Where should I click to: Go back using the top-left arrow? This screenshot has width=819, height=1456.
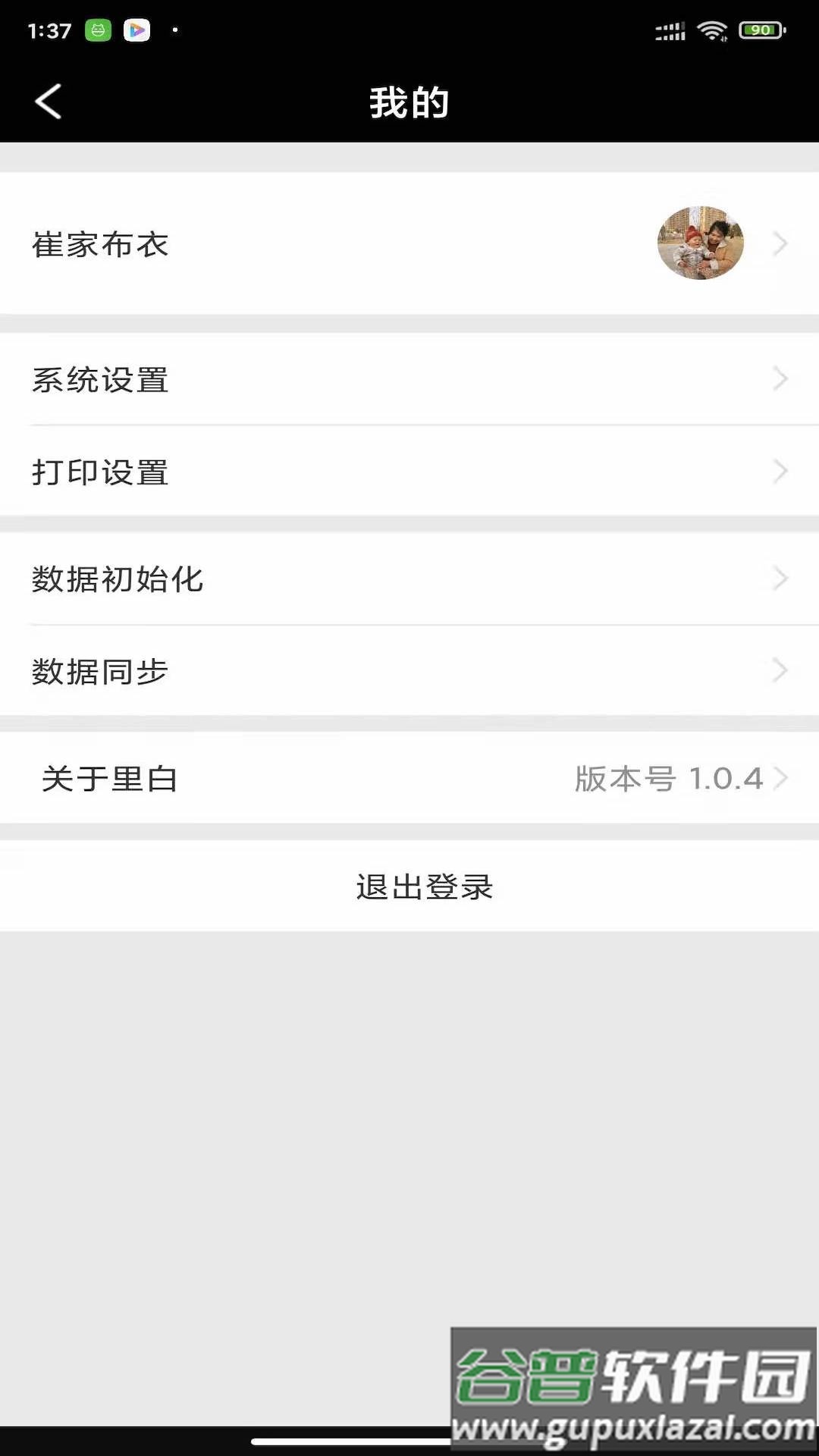tap(48, 102)
